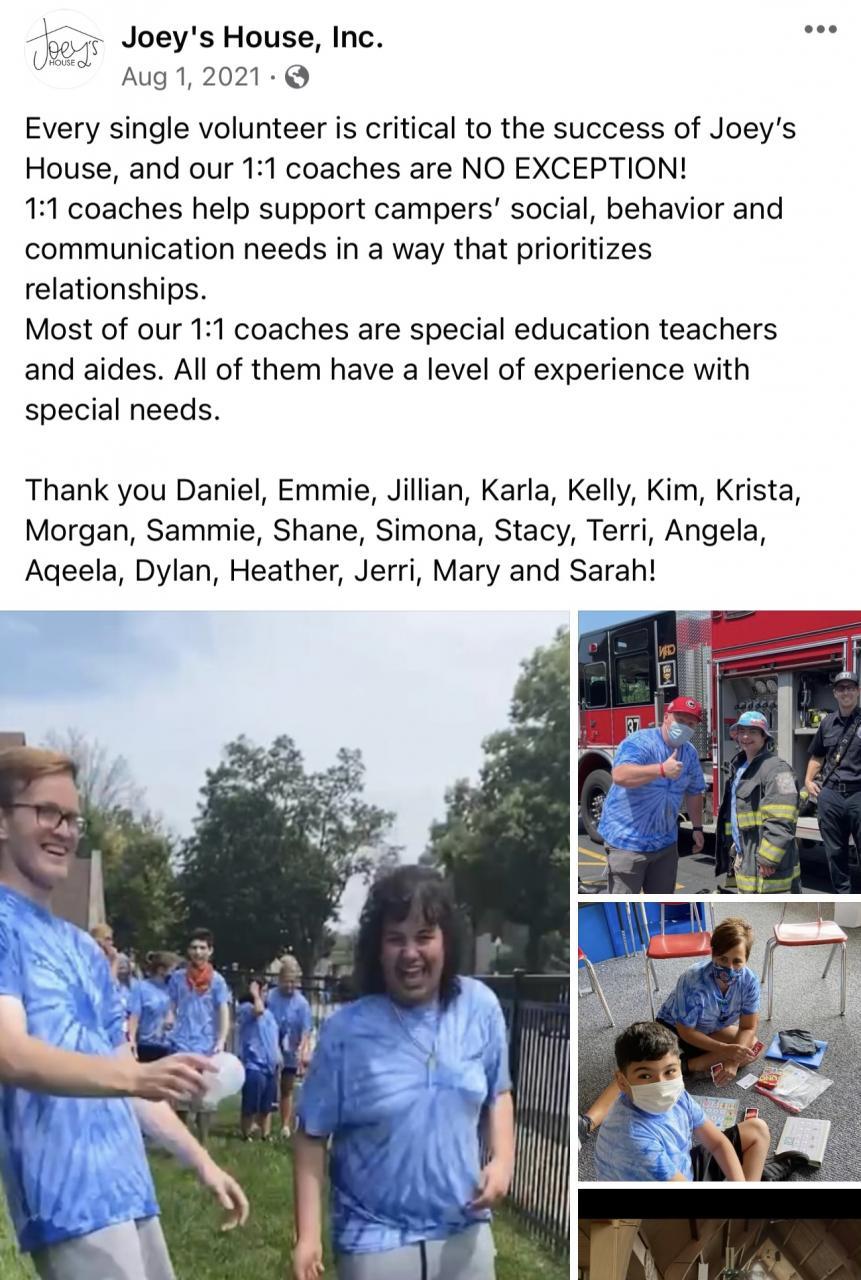Open Joey's House, Inc. page name
The width and height of the screenshot is (861, 1280).
[x=252, y=39]
